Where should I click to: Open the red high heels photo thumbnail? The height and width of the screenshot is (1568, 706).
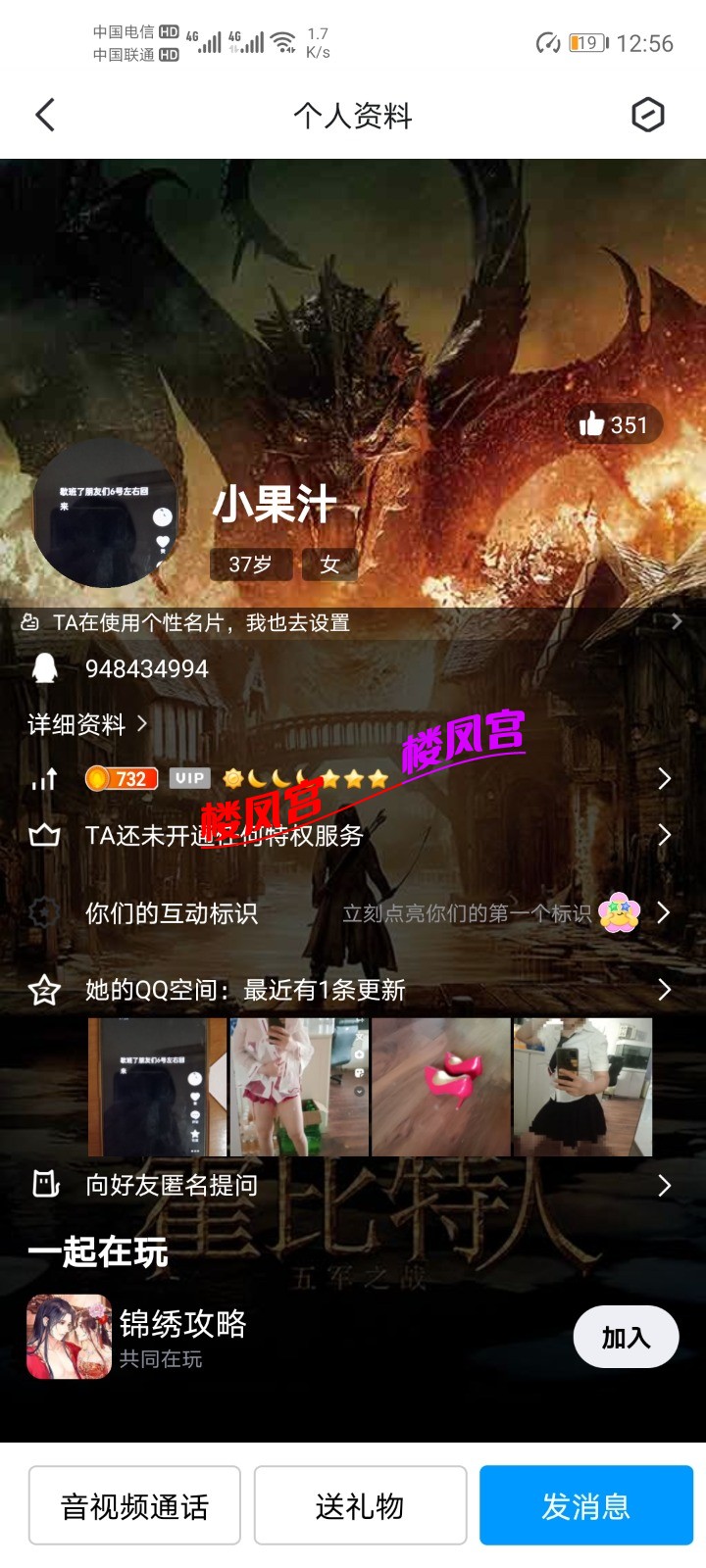coord(441,1088)
